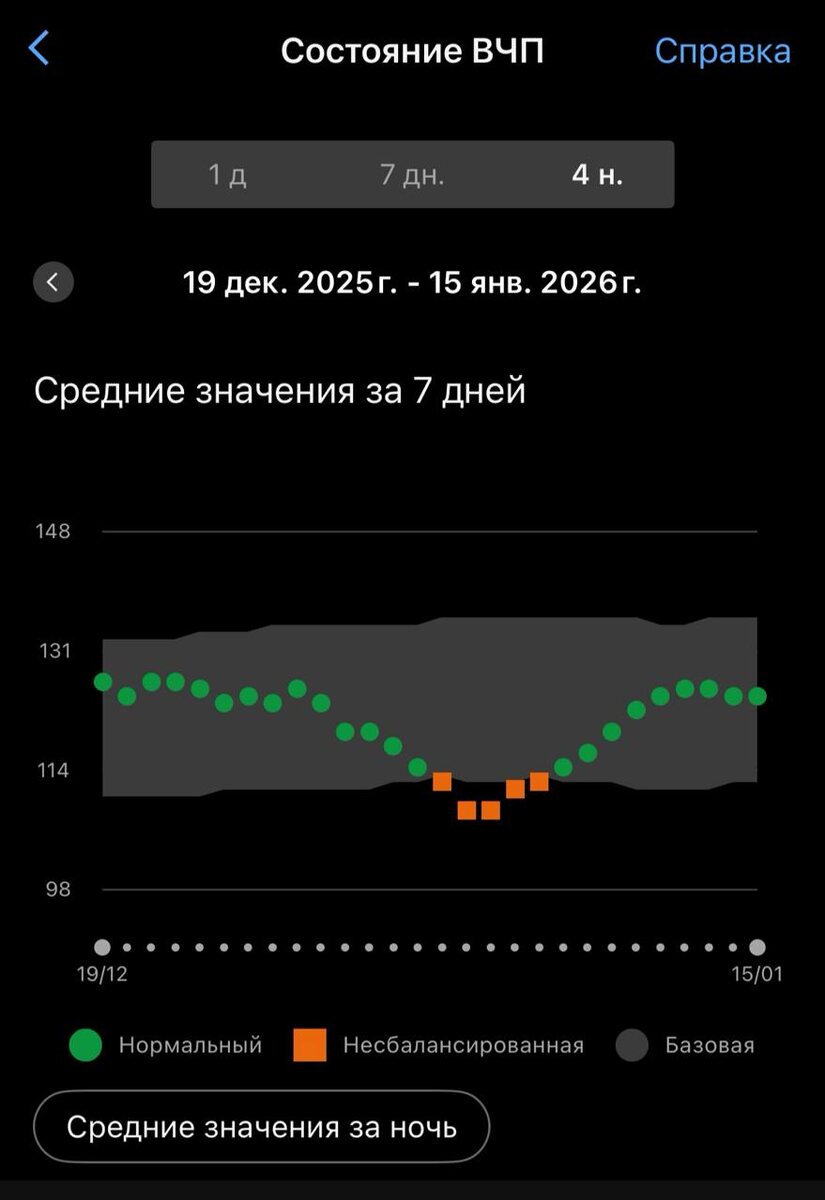Open the Справка help link
825x1200 pixels.
coord(722,51)
